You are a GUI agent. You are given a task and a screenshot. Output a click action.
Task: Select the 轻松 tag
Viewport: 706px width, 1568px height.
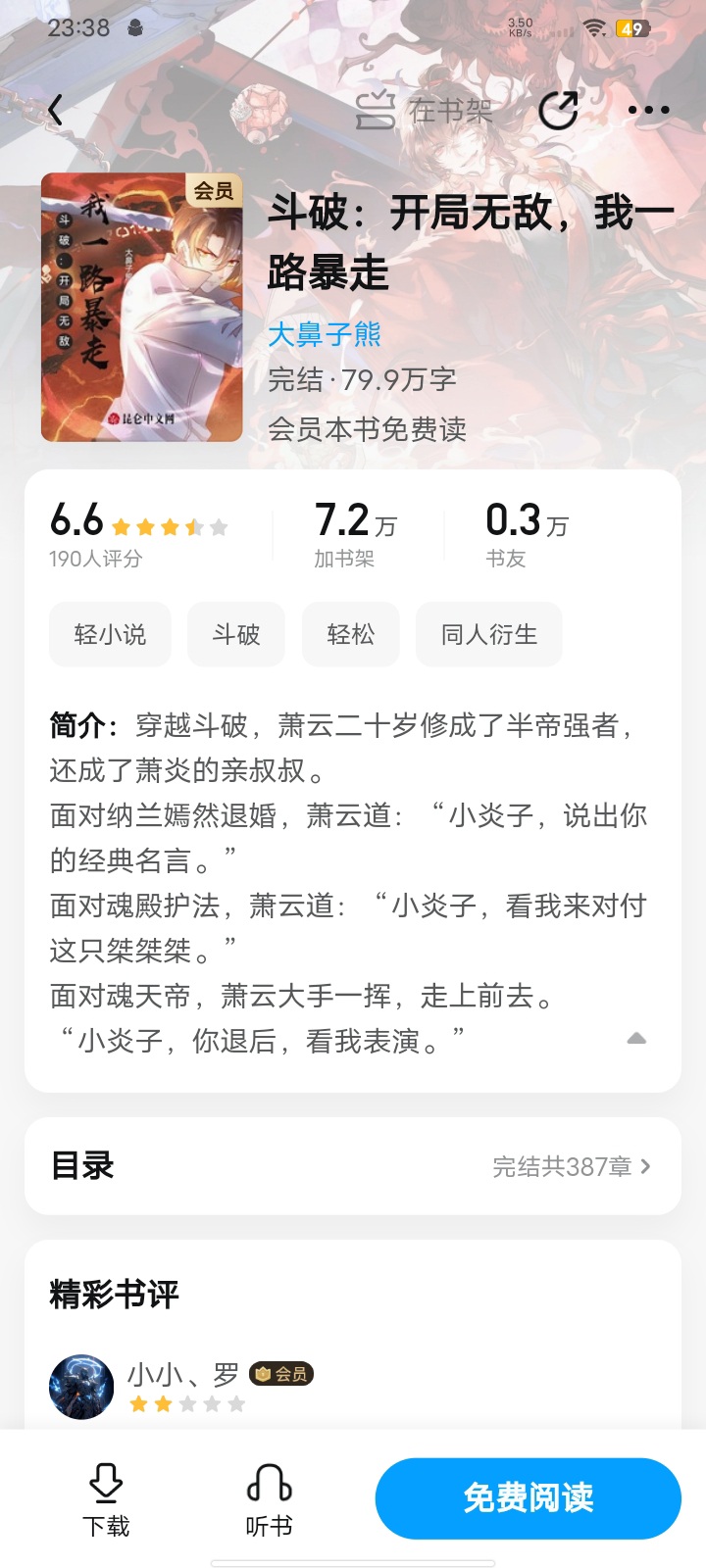click(x=350, y=635)
